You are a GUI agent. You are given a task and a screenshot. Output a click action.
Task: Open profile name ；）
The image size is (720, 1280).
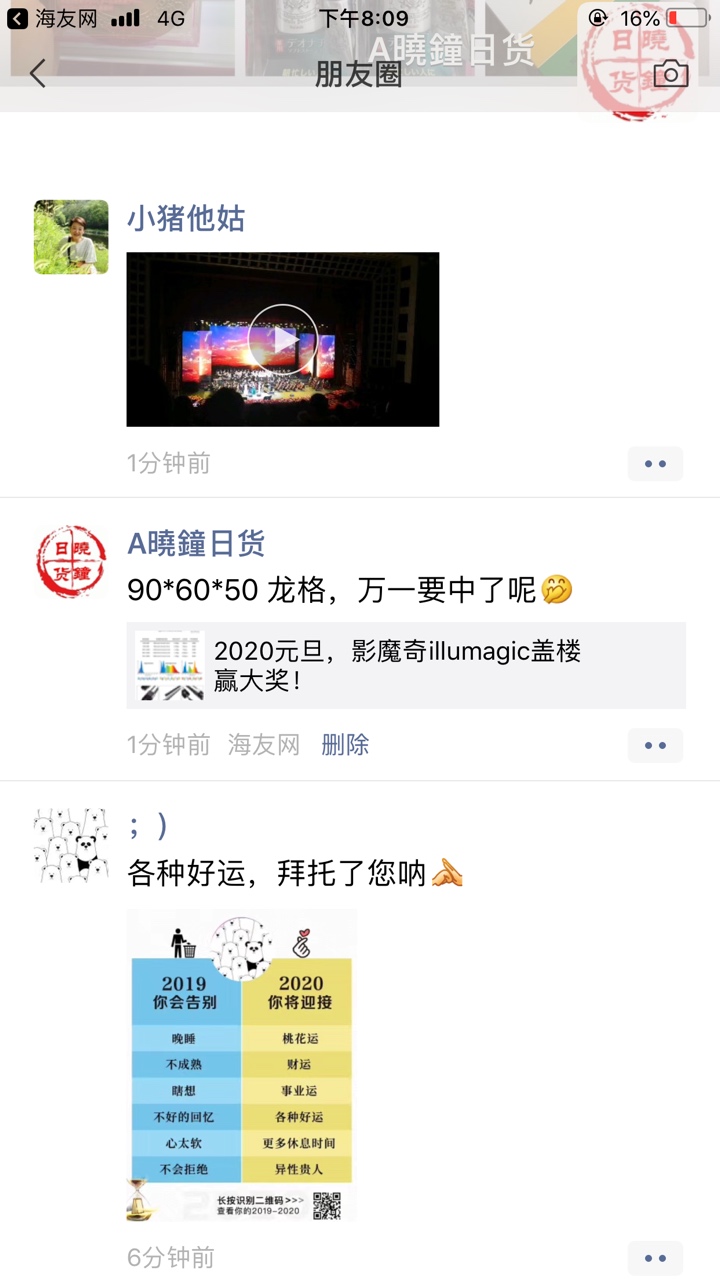148,826
